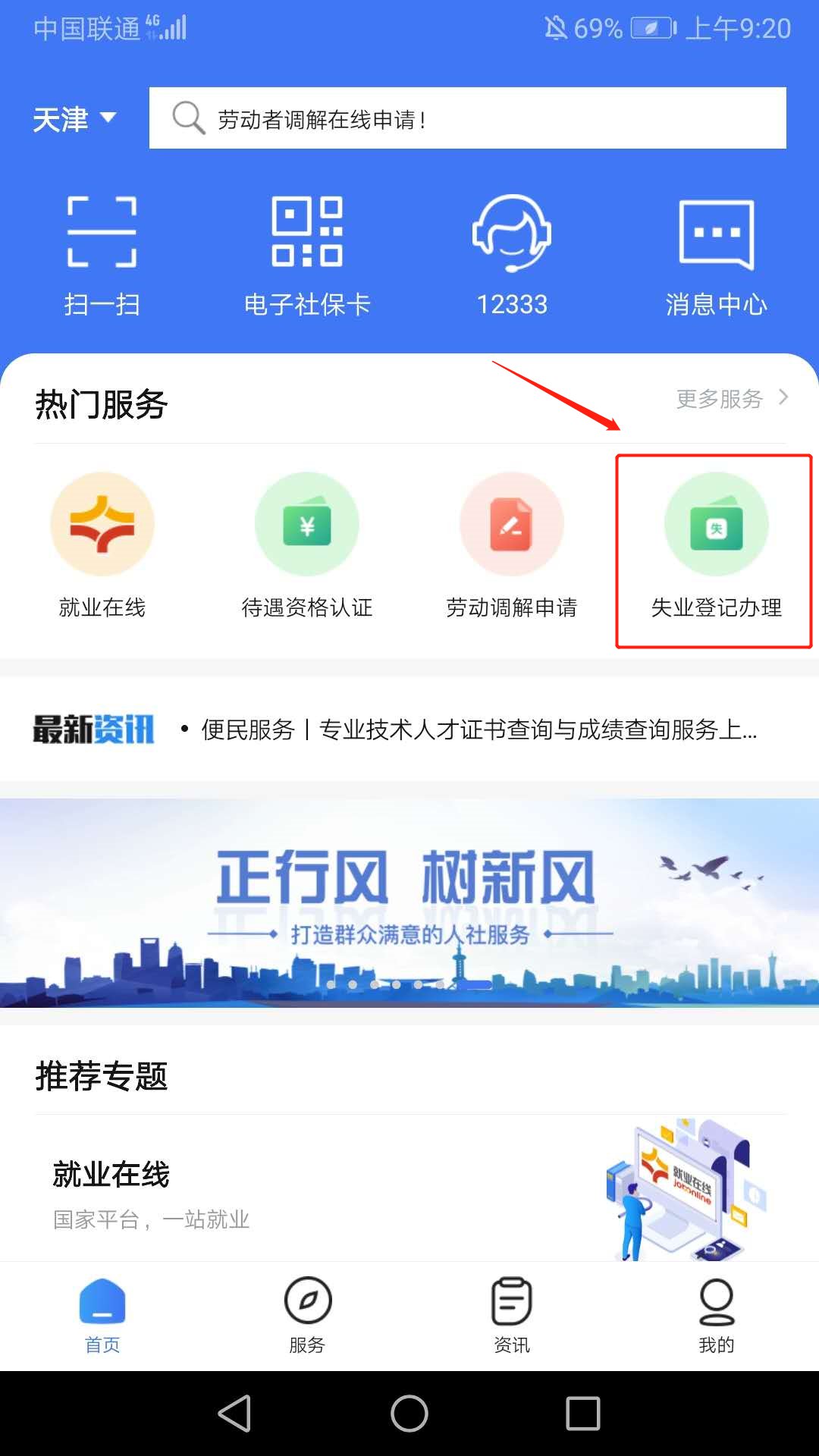Read news about 专业技术人才证书查询
This screenshot has width=819, height=1456.
[x=478, y=730]
